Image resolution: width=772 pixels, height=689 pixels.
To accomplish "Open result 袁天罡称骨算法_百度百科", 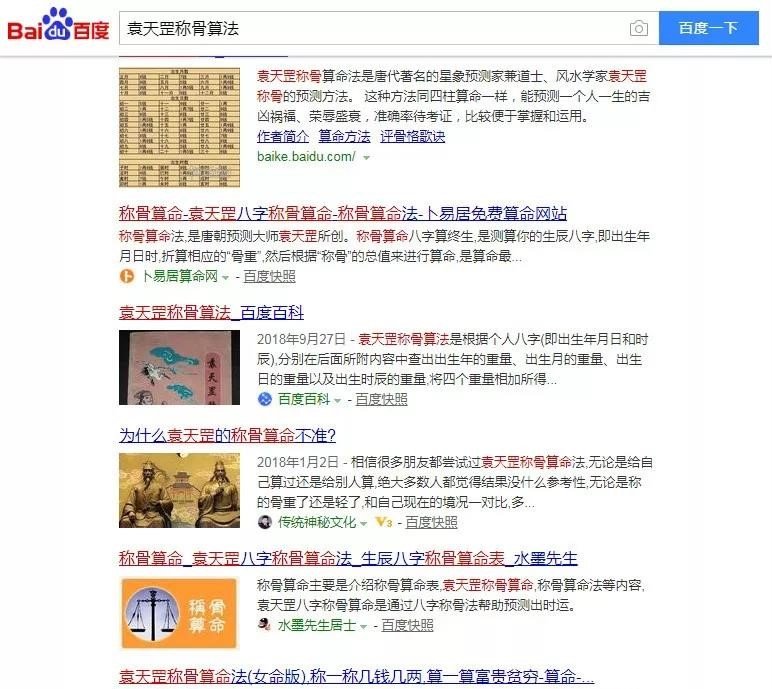I will pos(211,312).
